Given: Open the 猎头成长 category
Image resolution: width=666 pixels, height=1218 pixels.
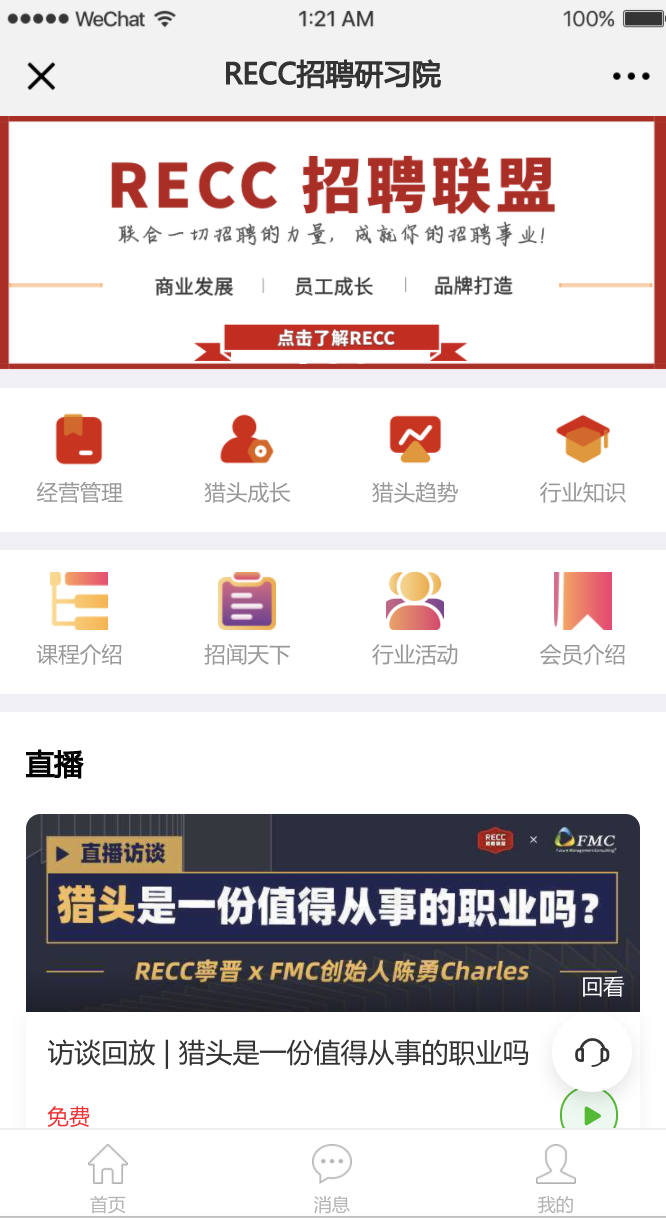Looking at the screenshot, I should (x=247, y=459).
